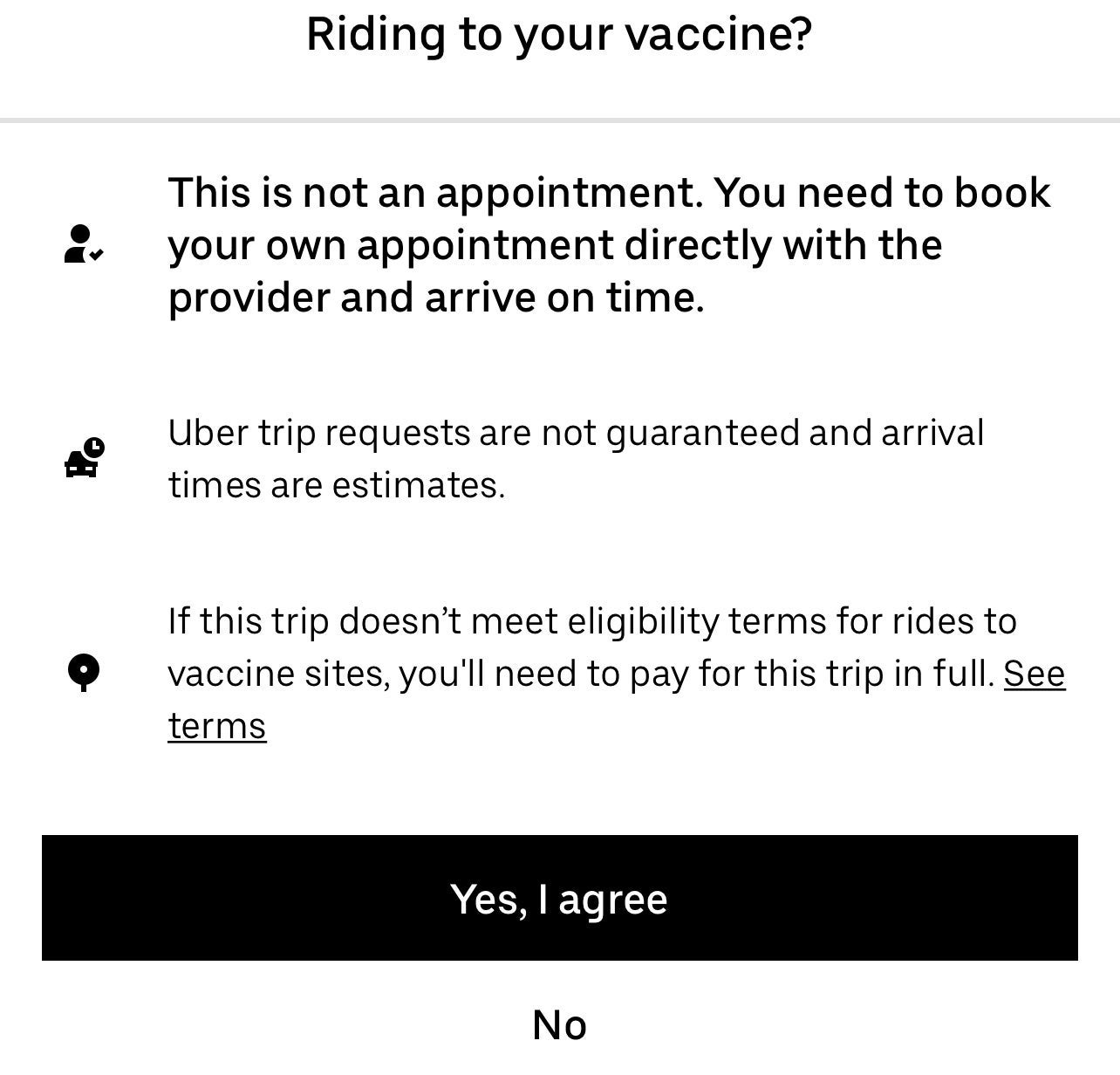The width and height of the screenshot is (1120, 1075).
Task: Open the See terms link
Action: [1034, 674]
